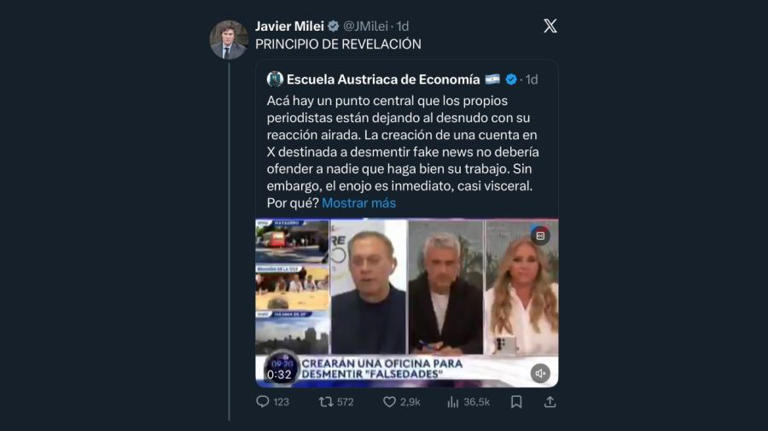Unmute the video sound
This screenshot has height=431, width=768.
(x=540, y=373)
